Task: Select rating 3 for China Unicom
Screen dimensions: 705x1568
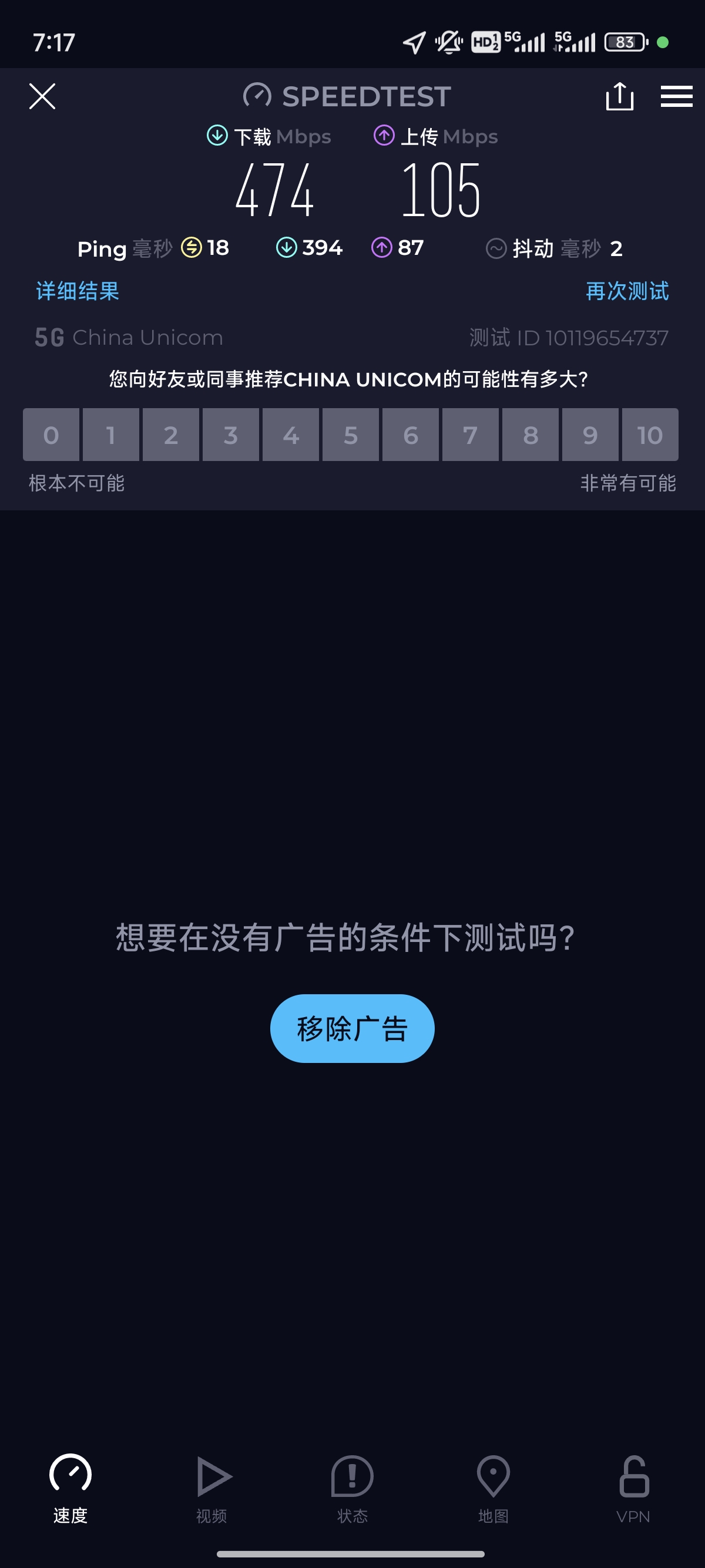Action: [x=231, y=435]
